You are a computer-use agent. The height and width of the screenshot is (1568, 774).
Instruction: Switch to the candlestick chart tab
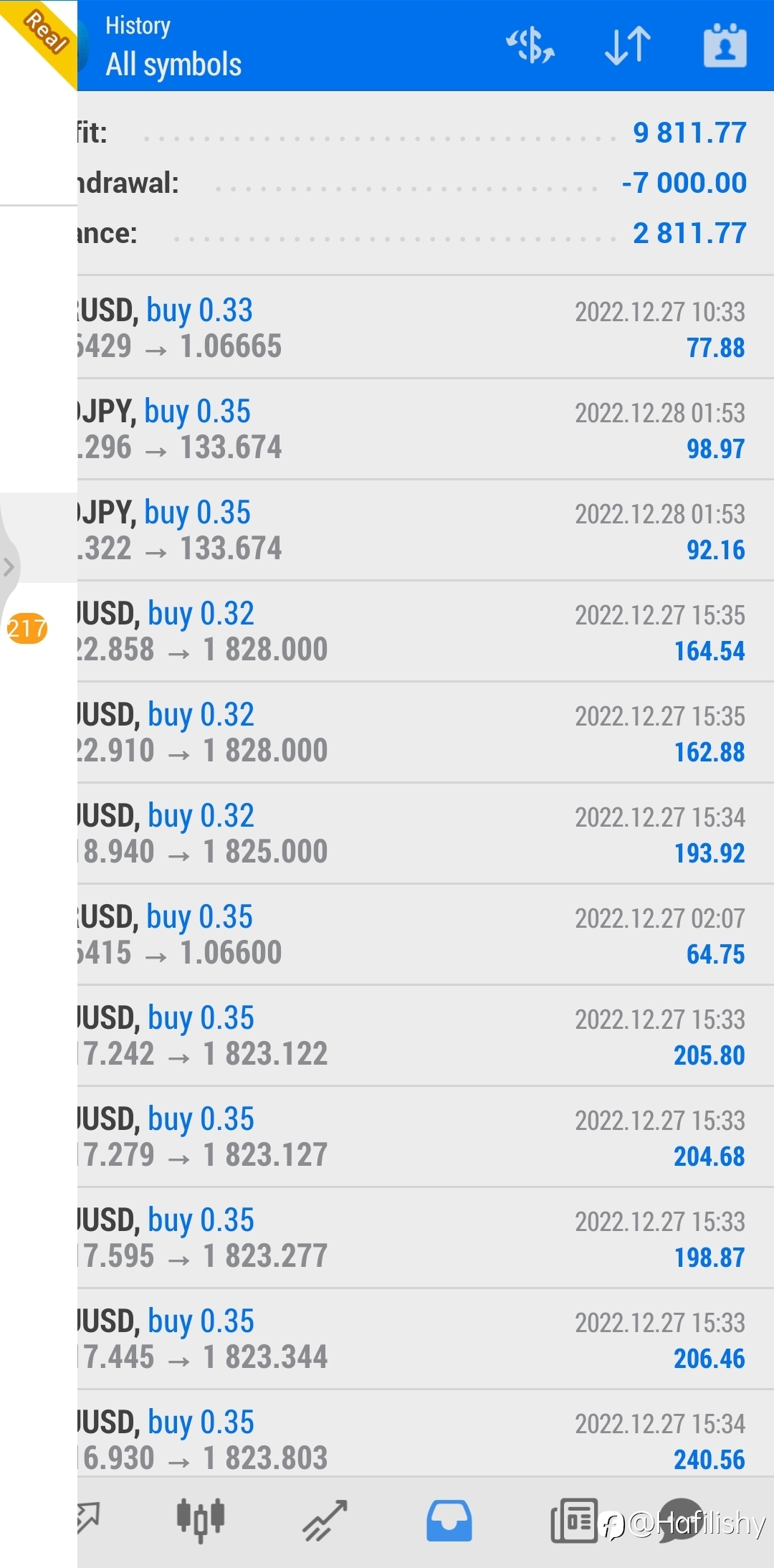pos(201,1520)
